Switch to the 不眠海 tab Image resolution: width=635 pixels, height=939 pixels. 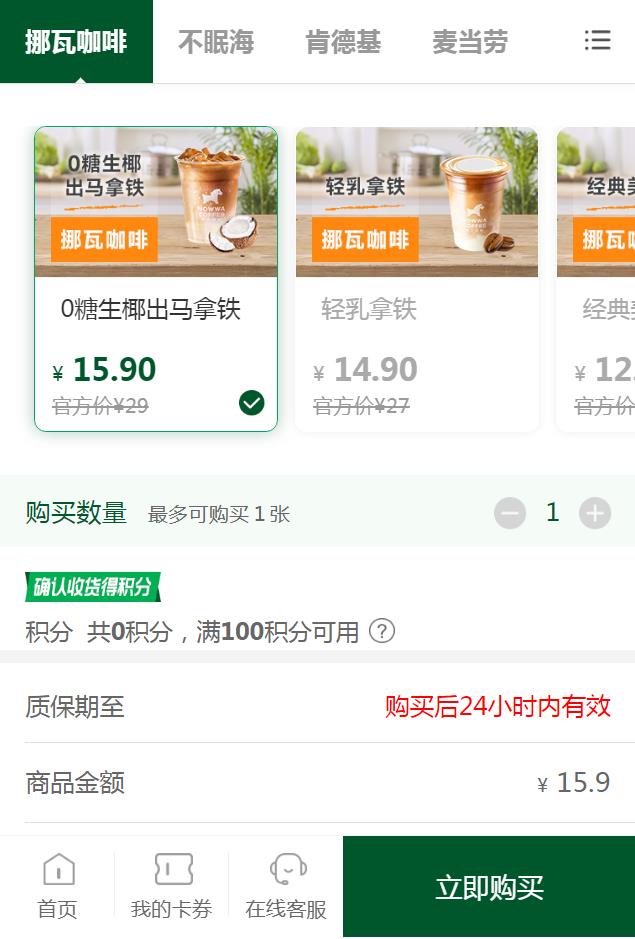(216, 42)
